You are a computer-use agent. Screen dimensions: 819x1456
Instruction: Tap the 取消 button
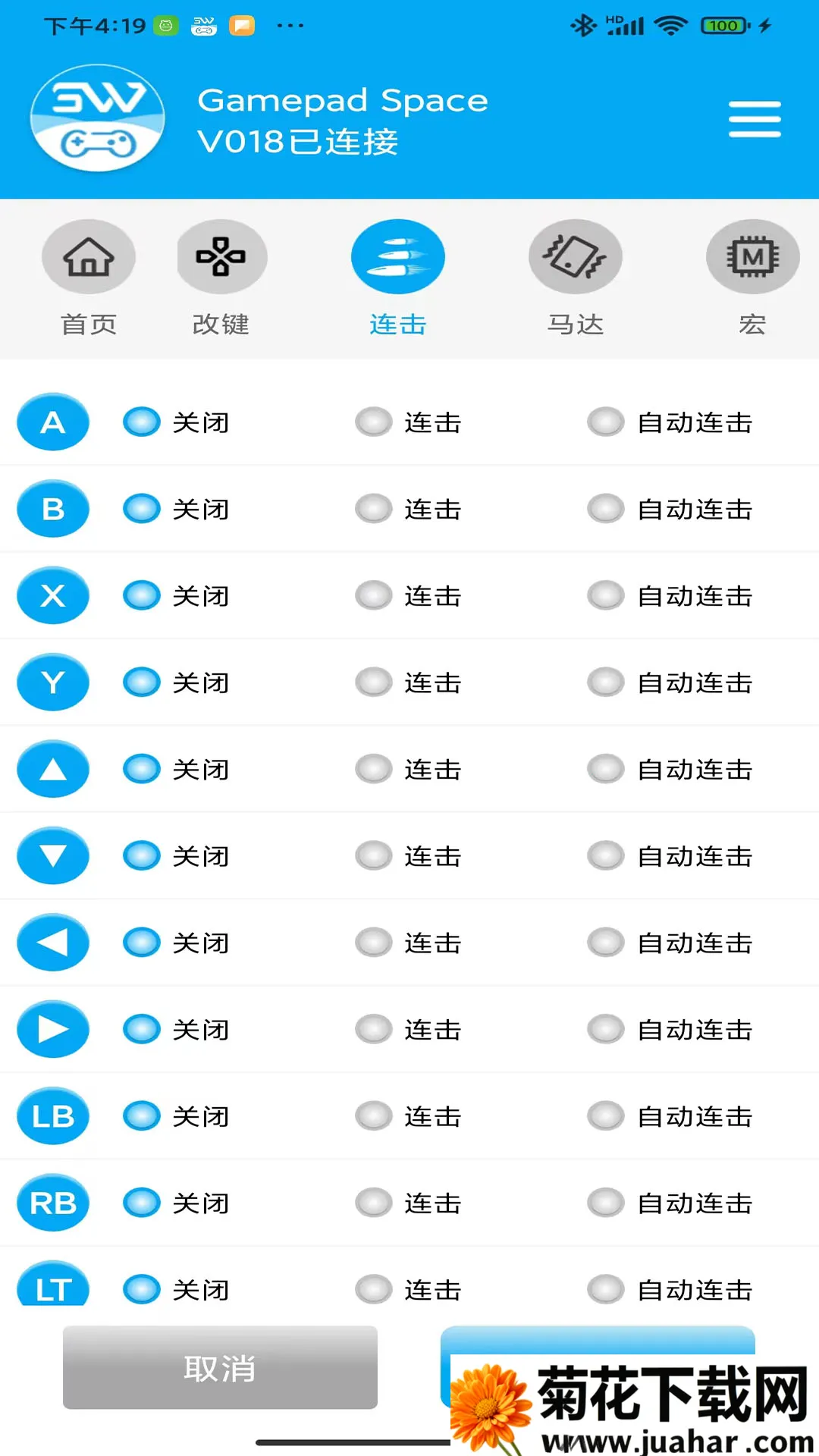[x=220, y=1367]
